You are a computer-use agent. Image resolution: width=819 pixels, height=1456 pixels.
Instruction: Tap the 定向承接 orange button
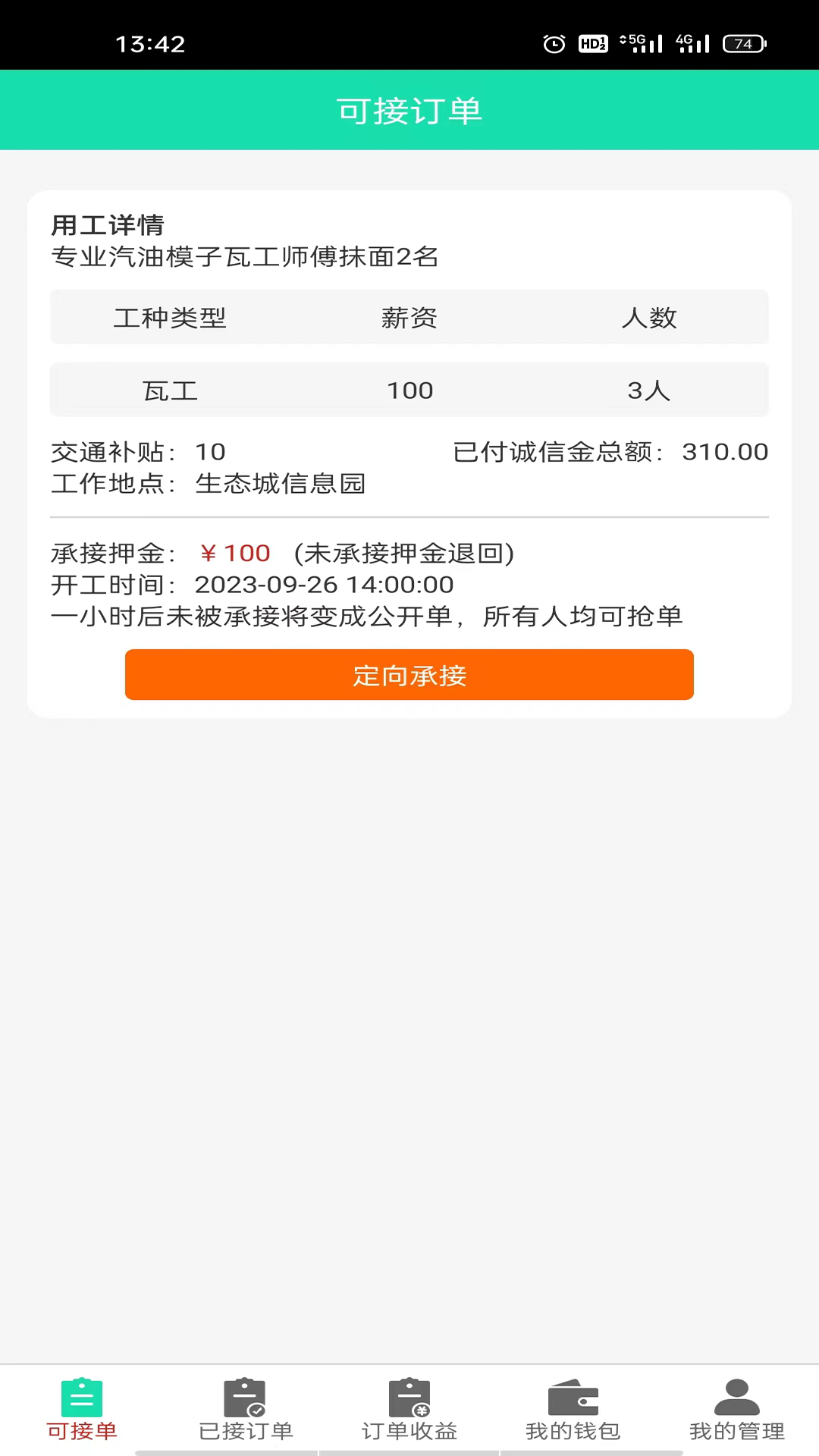pyautogui.click(x=409, y=674)
